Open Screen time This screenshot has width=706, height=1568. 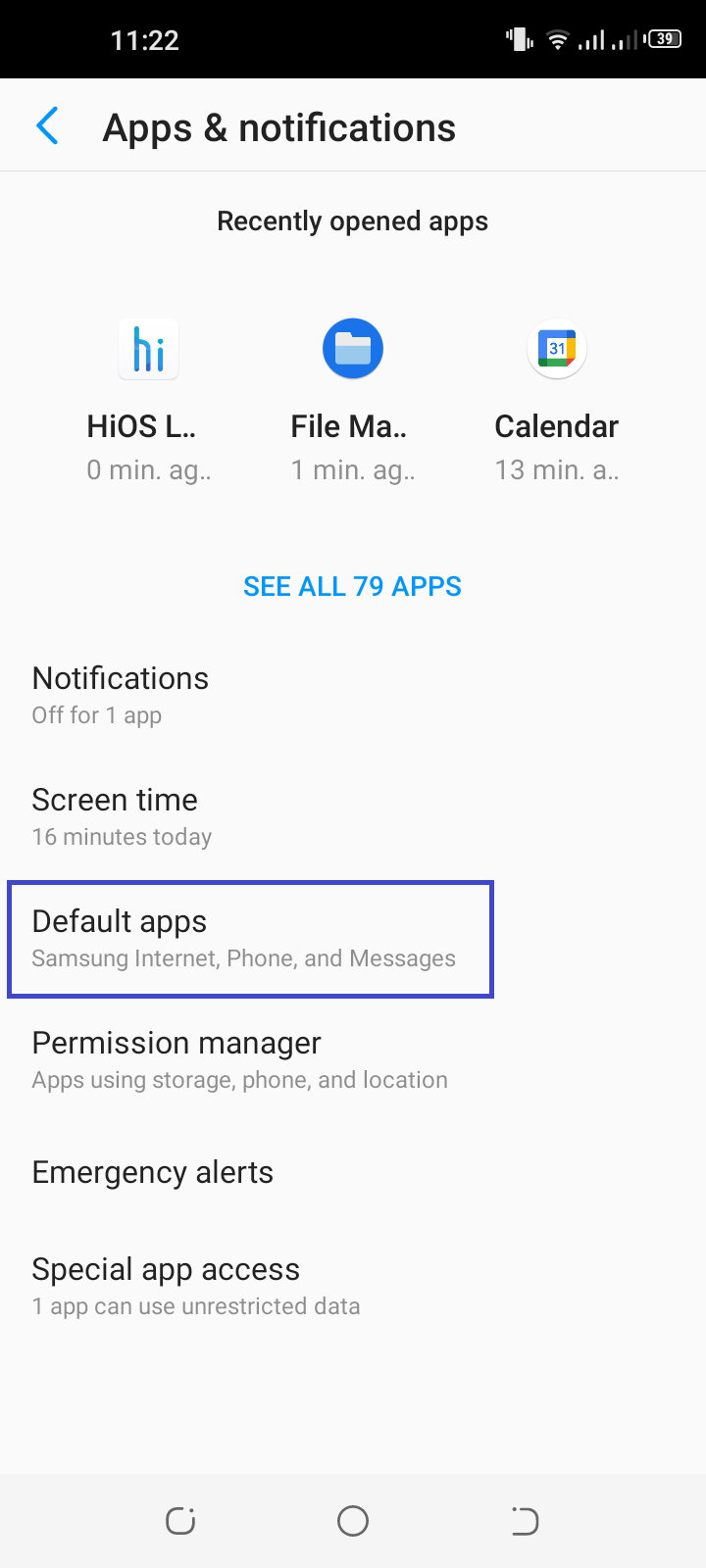click(353, 817)
